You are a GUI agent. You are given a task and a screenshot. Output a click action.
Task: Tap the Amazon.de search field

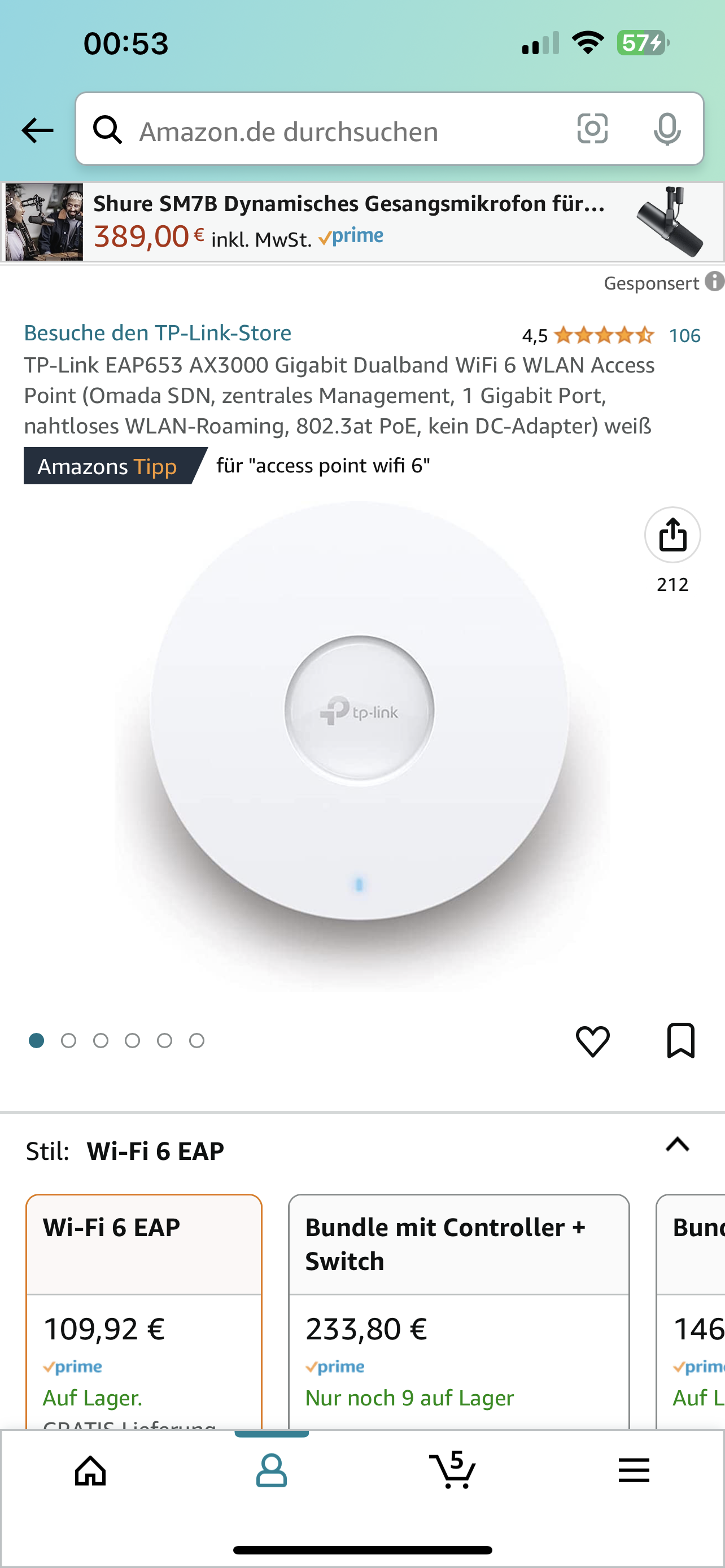tap(341, 131)
